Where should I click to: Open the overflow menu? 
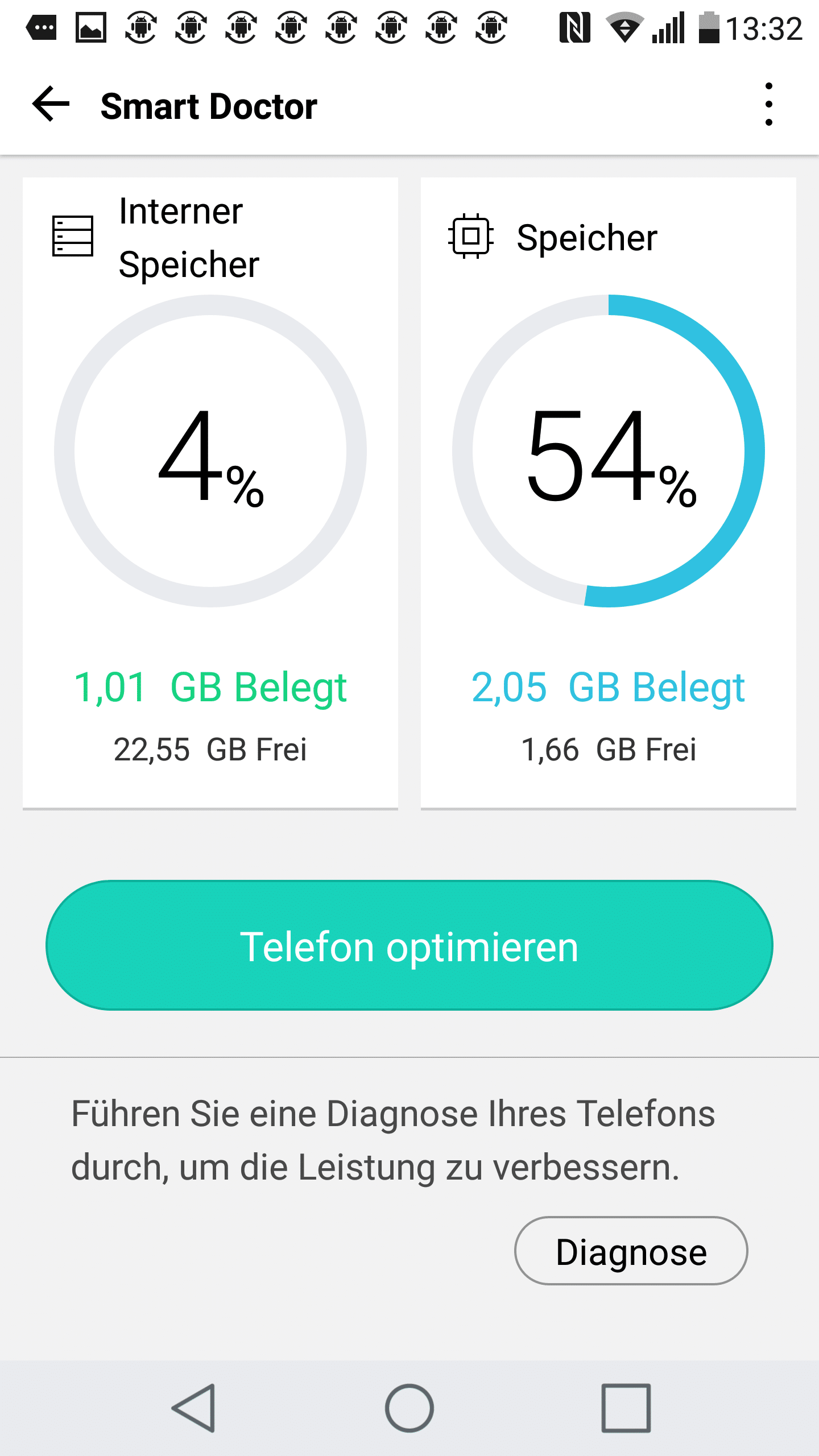[768, 105]
